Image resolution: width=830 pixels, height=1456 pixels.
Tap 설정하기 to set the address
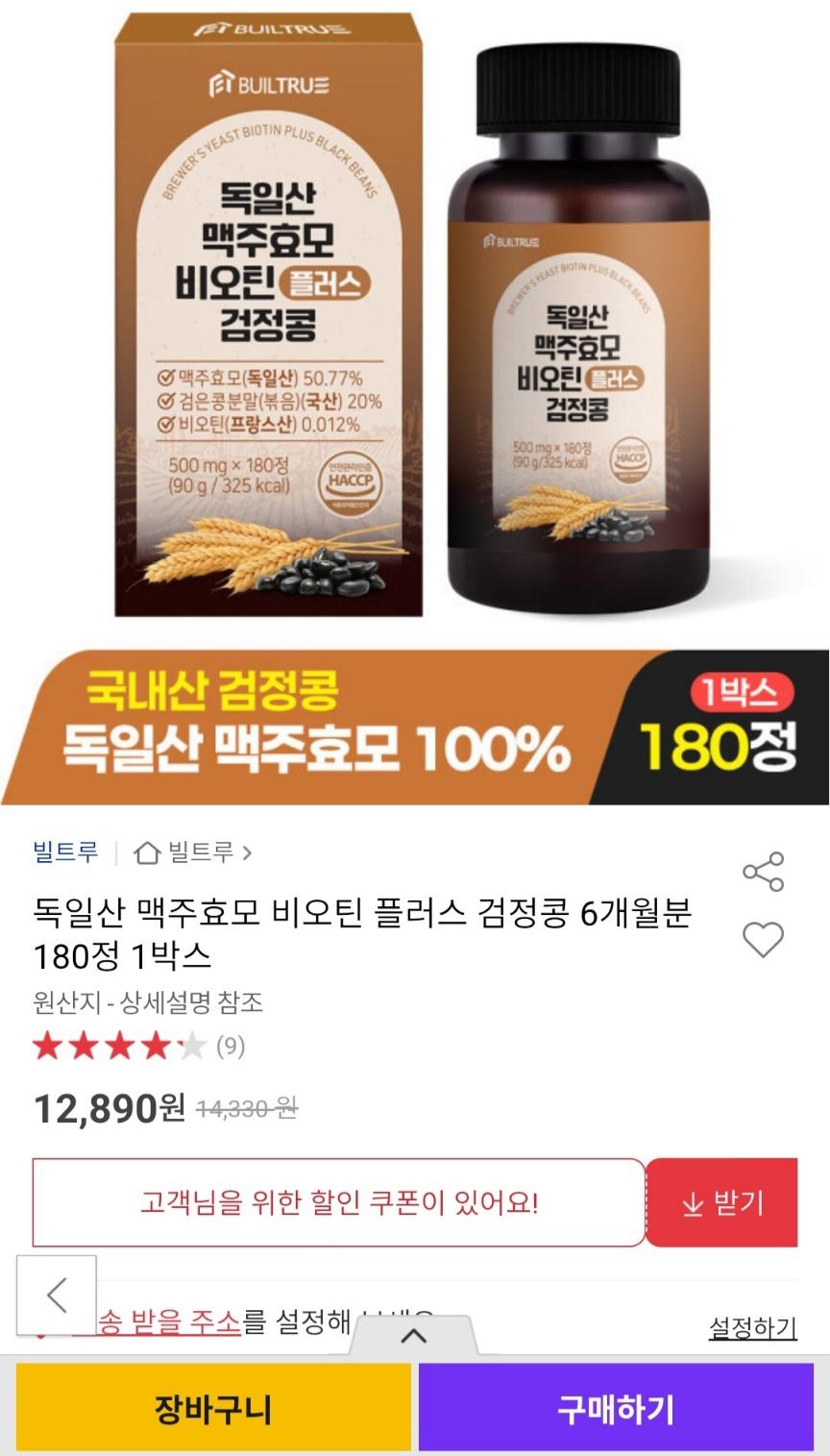point(753,1328)
